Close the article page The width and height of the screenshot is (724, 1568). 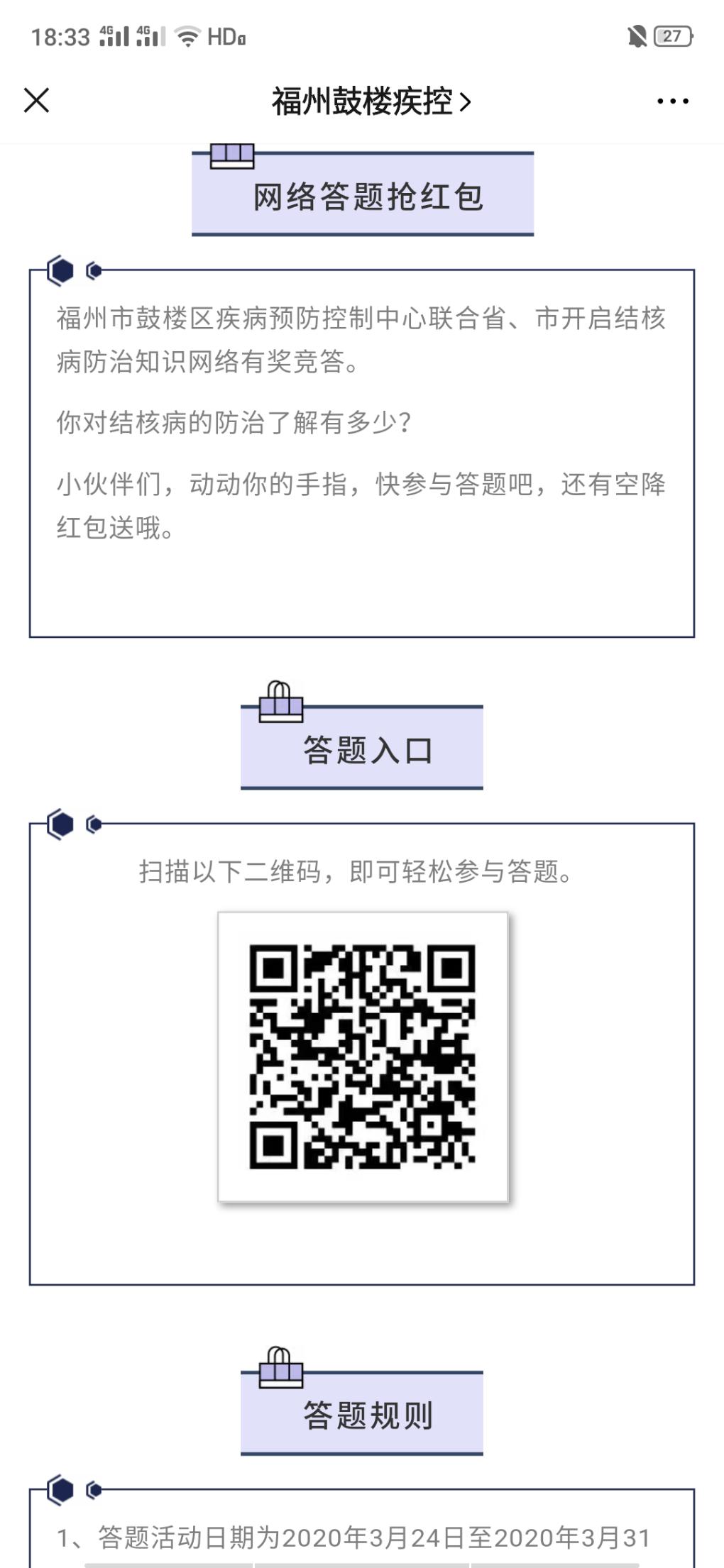pos(36,101)
